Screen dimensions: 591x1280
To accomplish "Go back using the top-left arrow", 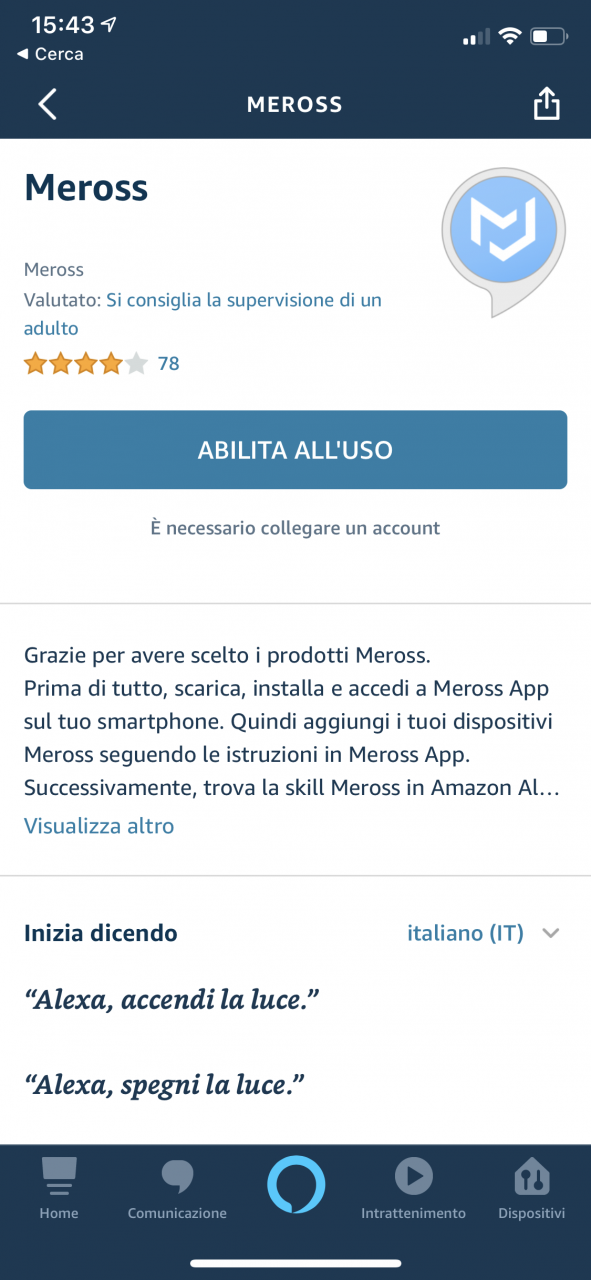I will (x=47, y=104).
